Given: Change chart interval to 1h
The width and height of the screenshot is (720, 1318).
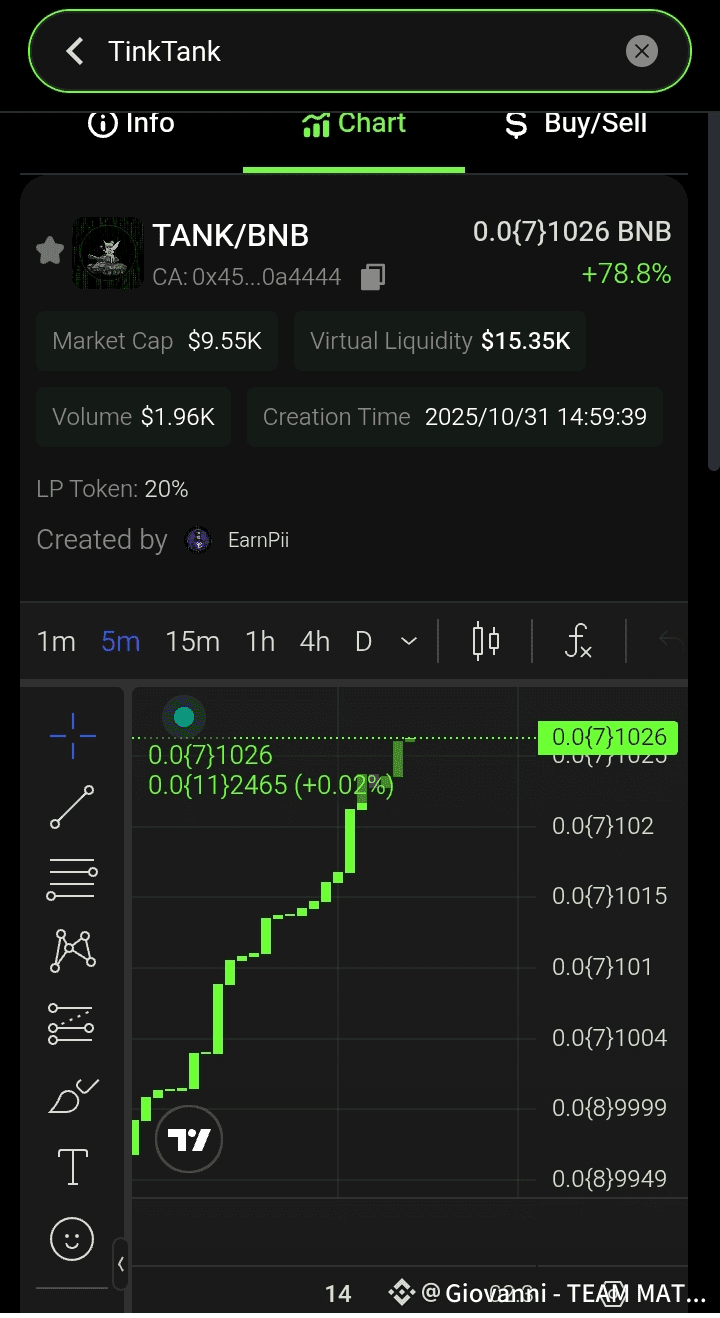Looking at the screenshot, I should click(x=260, y=641).
